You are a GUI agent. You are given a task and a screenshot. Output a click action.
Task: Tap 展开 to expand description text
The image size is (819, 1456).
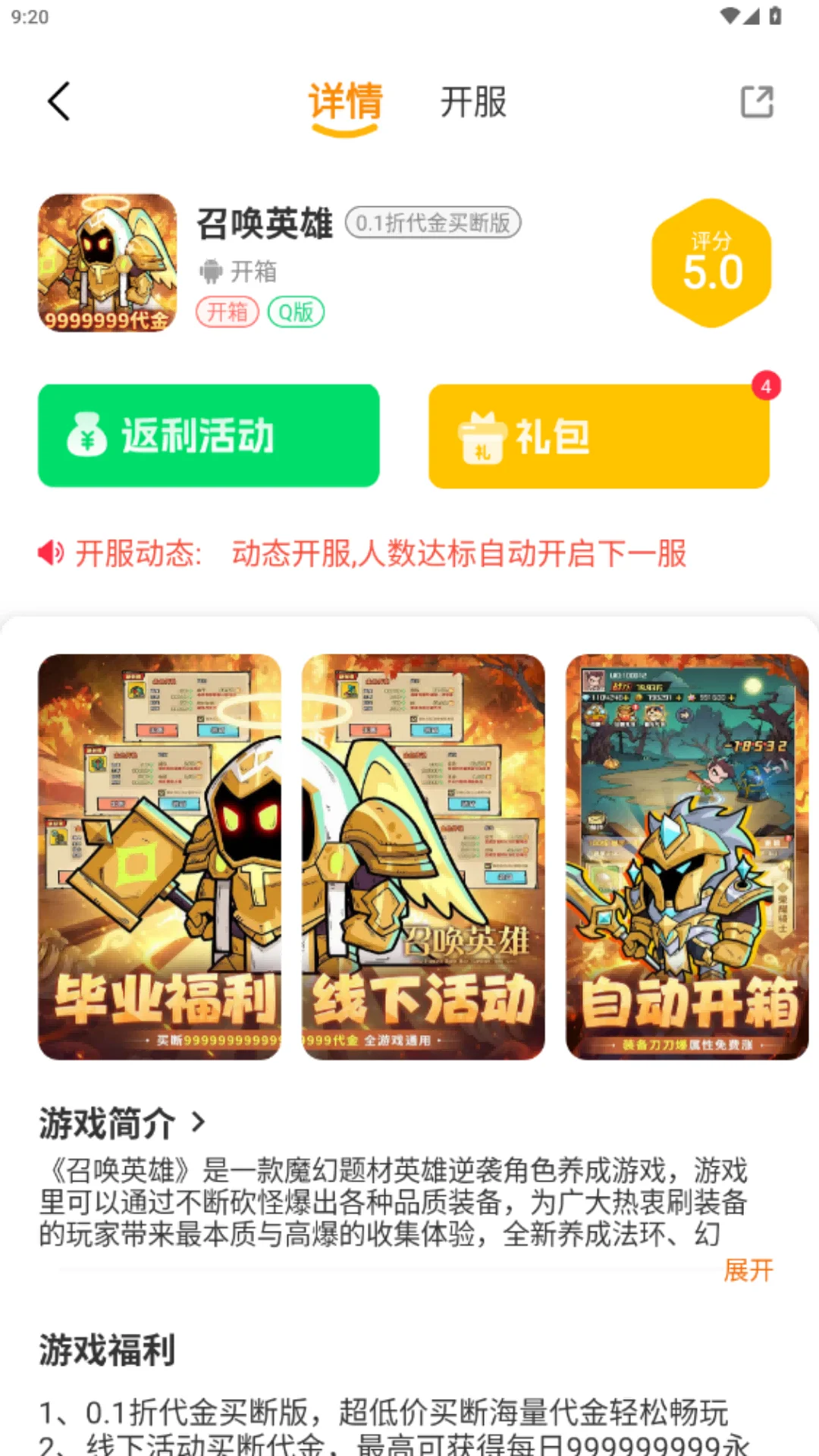click(x=748, y=1272)
